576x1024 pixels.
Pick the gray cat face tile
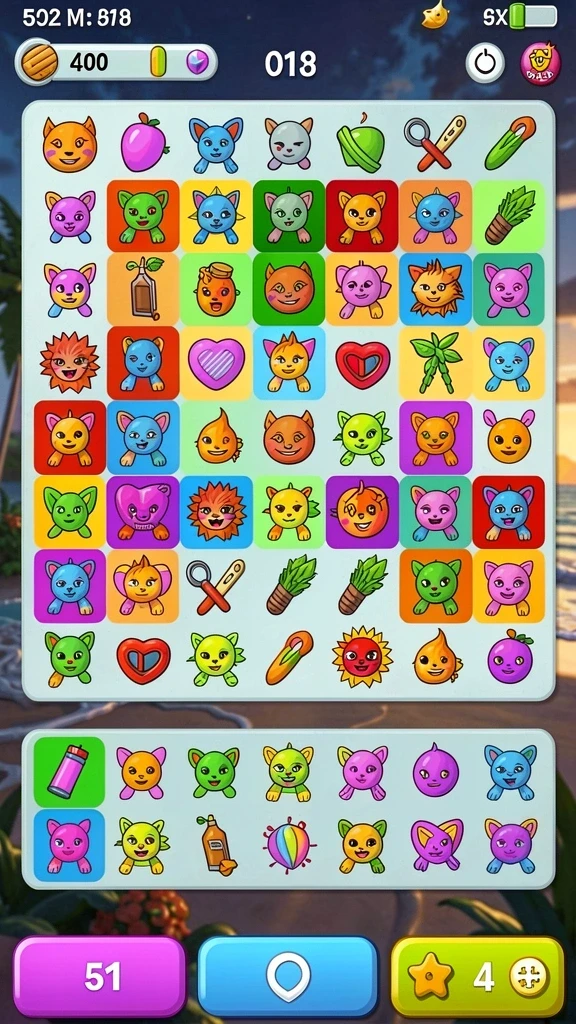click(289, 144)
